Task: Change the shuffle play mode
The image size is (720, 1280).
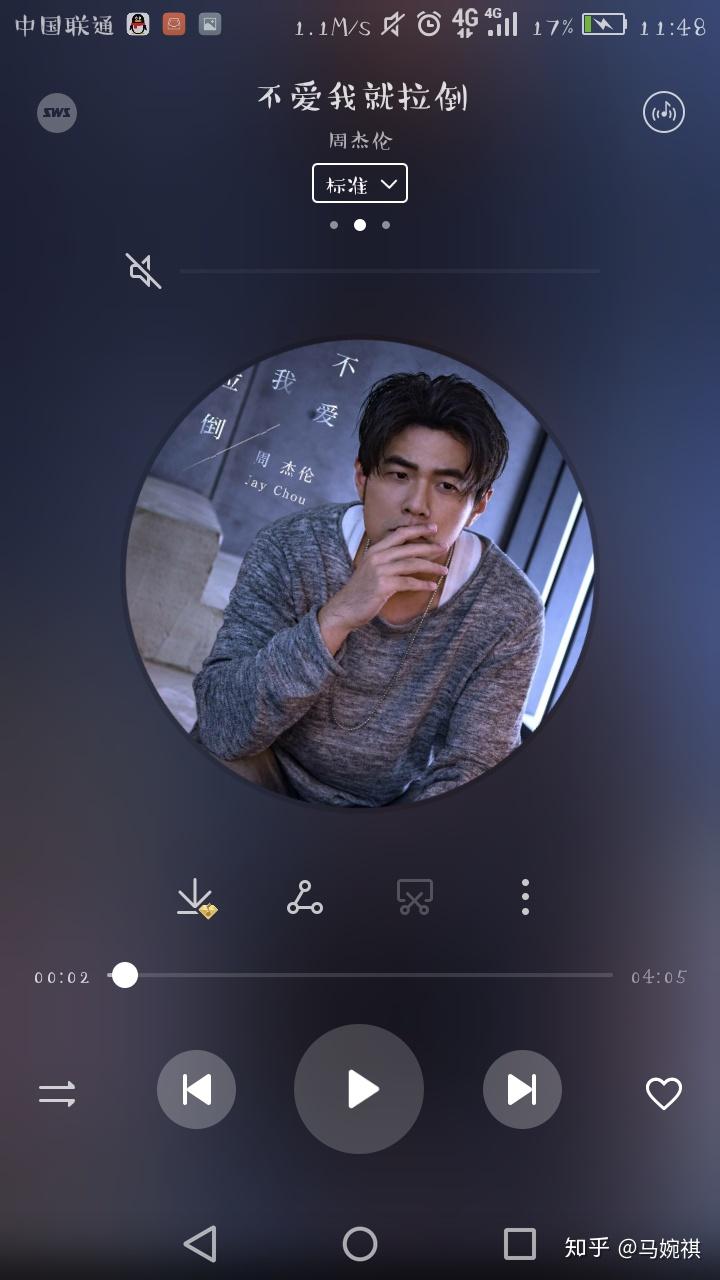Action: pyautogui.click(x=57, y=1095)
